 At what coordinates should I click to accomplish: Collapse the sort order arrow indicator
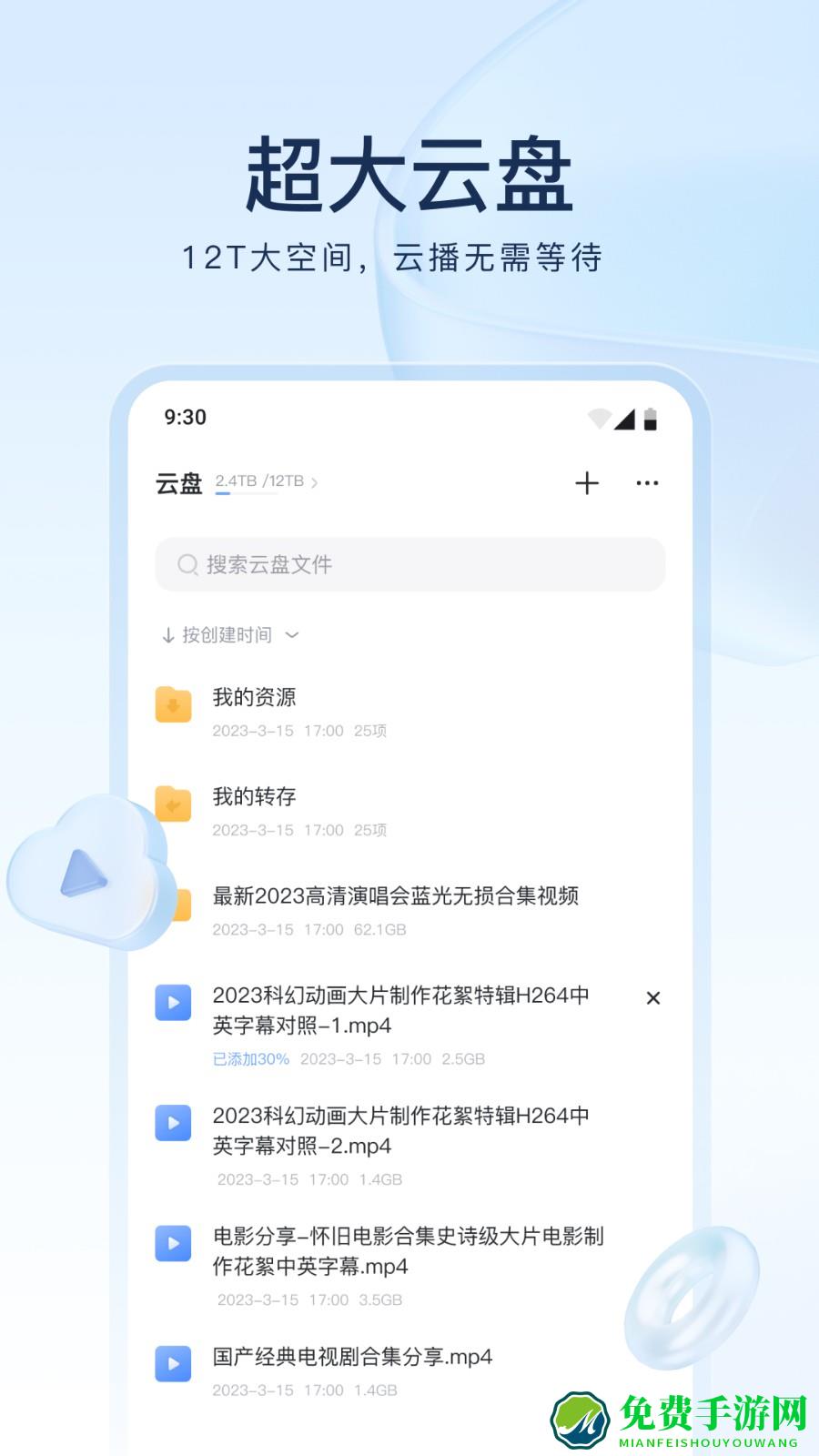click(167, 635)
